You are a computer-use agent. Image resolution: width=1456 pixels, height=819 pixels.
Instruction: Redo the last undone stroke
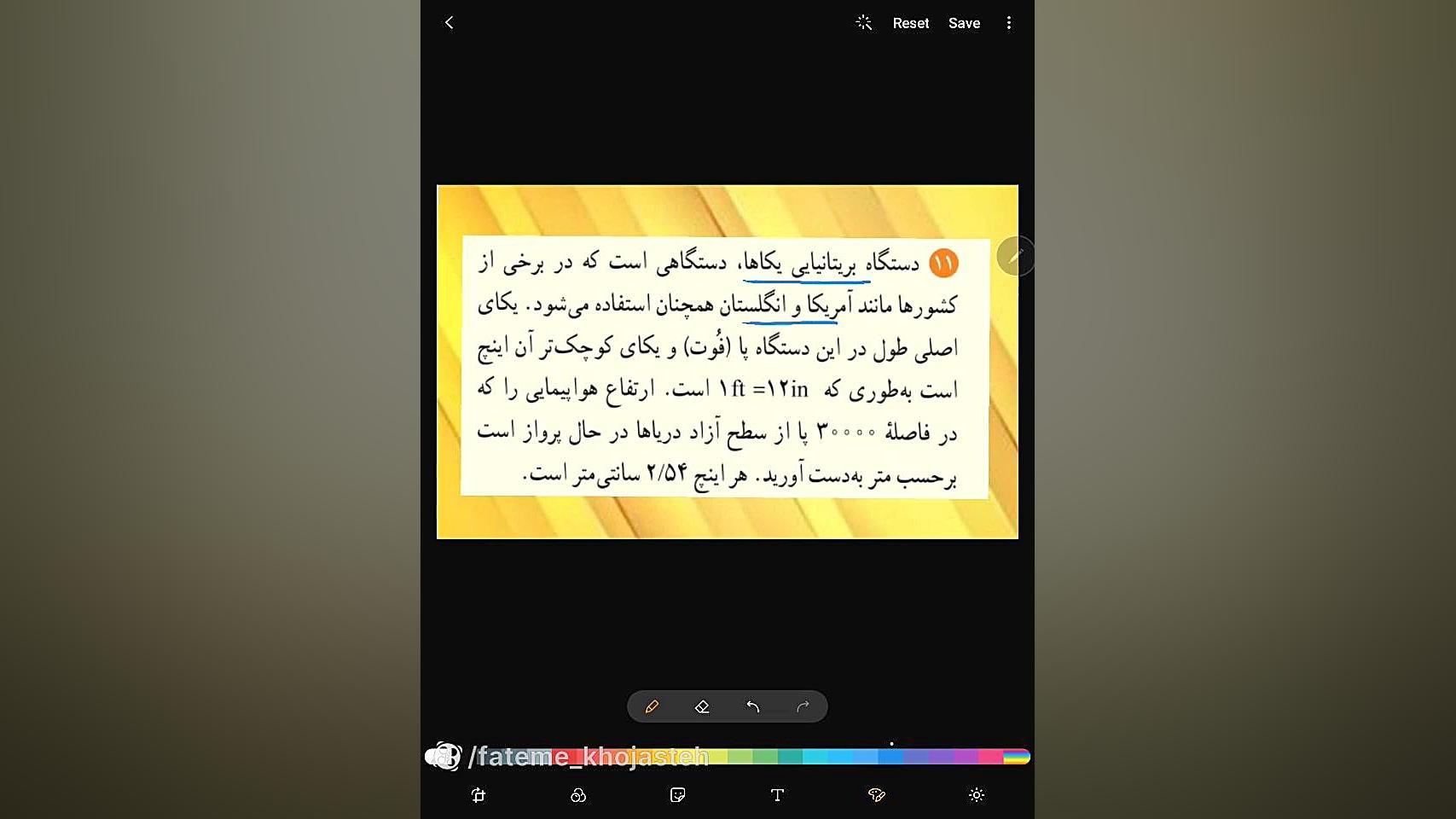803,706
